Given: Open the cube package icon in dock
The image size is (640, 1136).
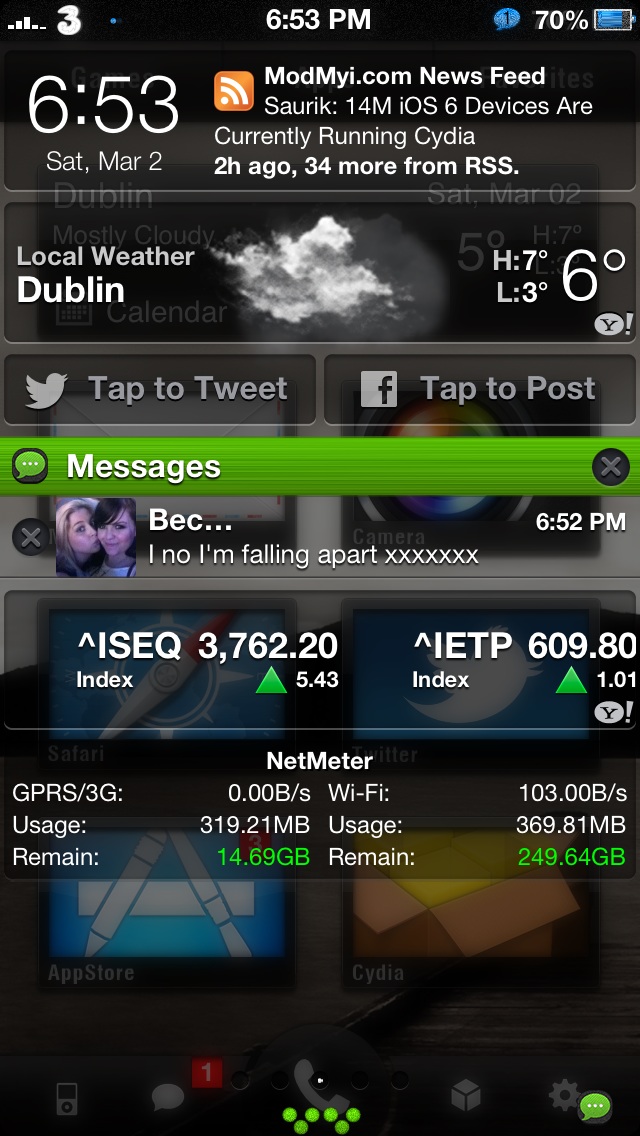Looking at the screenshot, I should [466, 1096].
